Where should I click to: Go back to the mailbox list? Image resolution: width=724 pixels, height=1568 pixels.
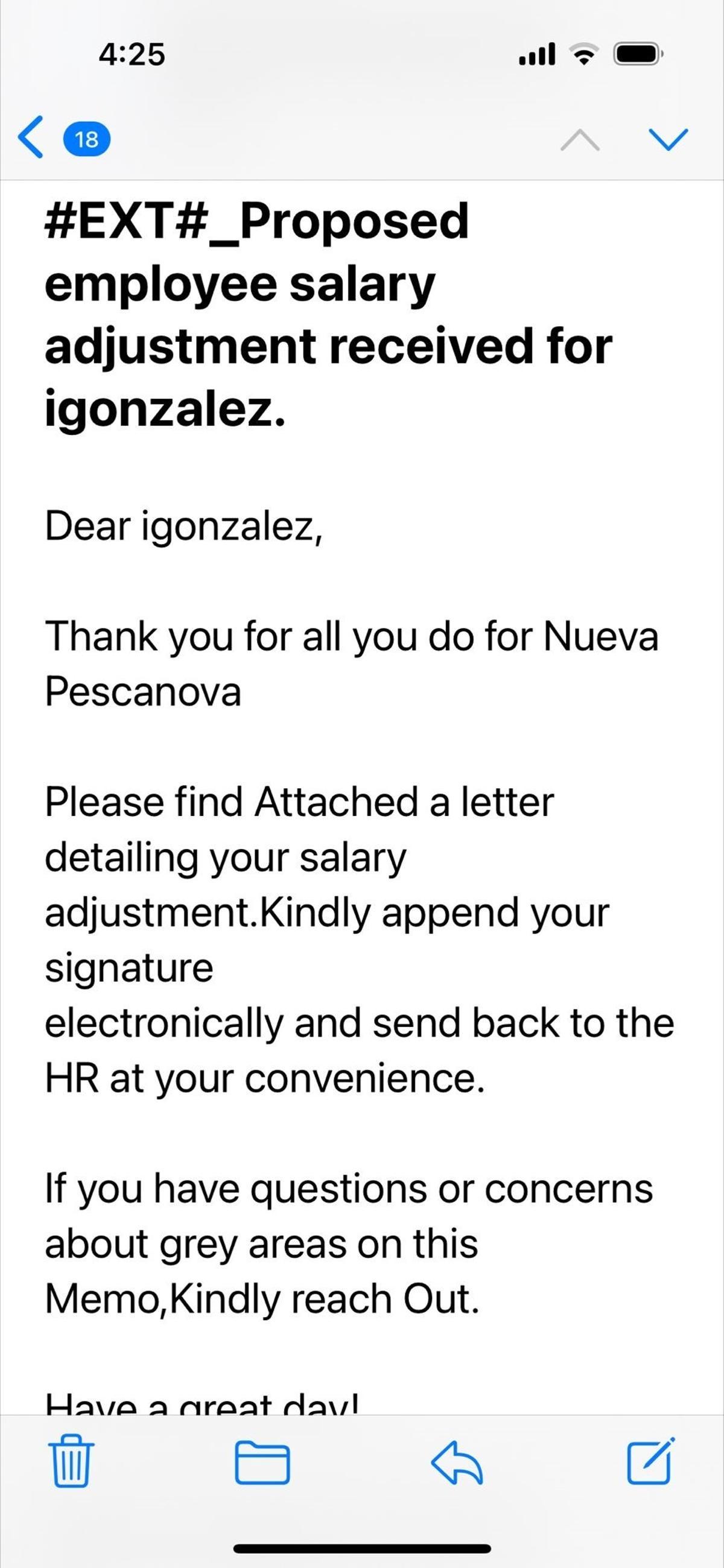pyautogui.click(x=31, y=137)
